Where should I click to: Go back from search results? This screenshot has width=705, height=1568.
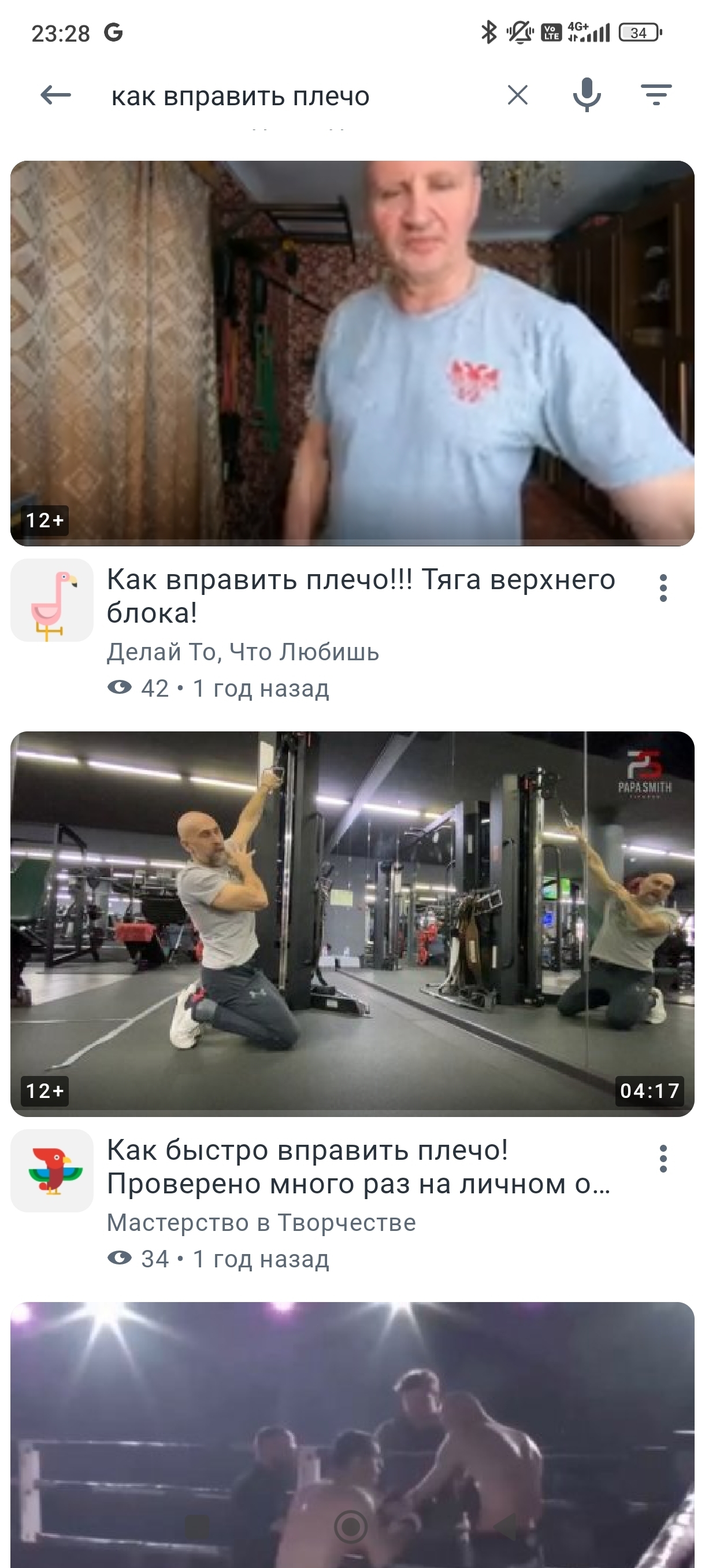click(55, 95)
